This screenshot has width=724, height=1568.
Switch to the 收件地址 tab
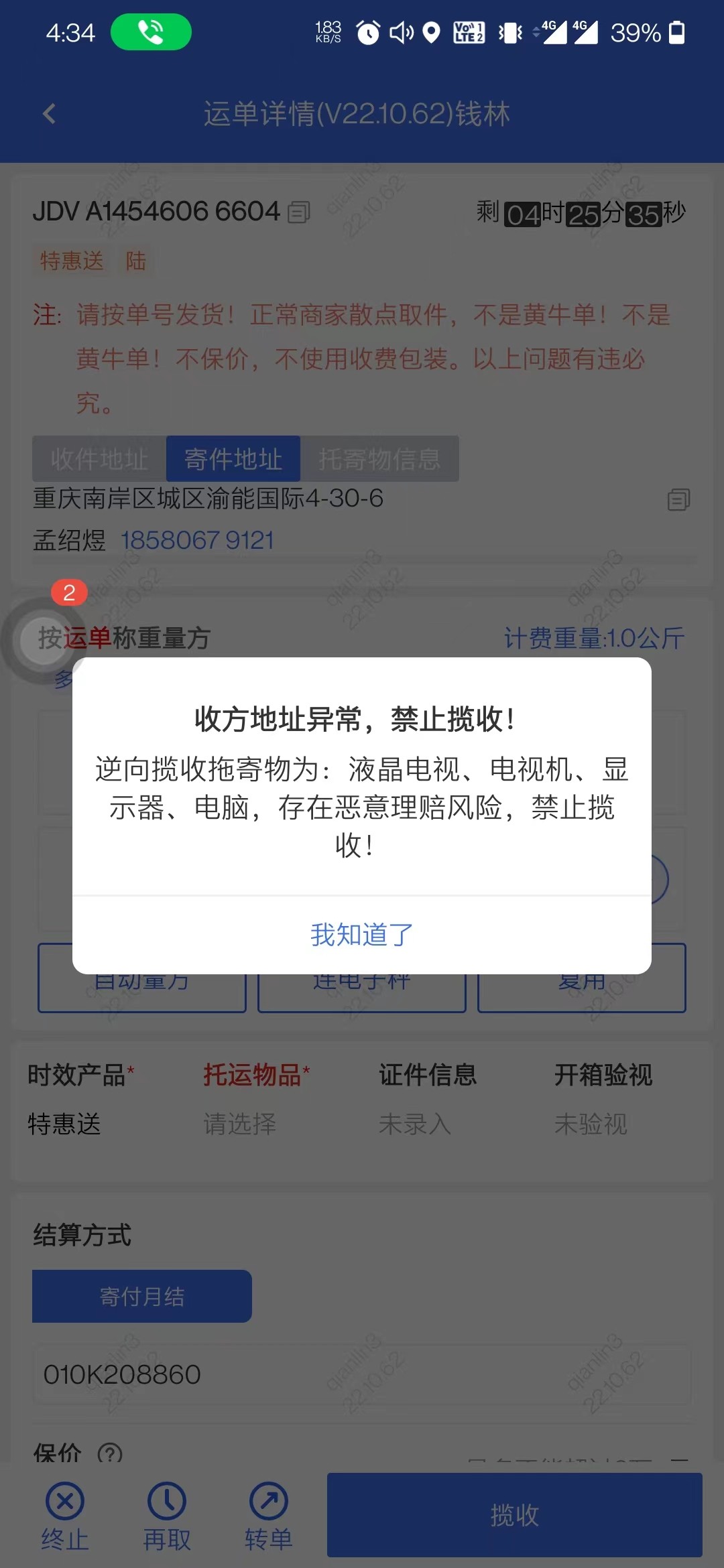(99, 459)
